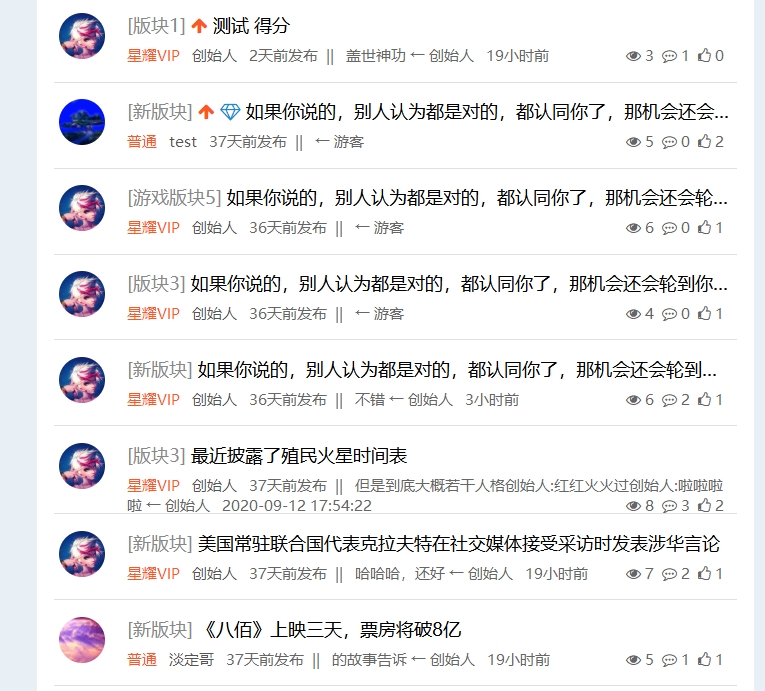Open 淡定哥's profile link
The height and width of the screenshot is (691, 765).
tap(191, 660)
